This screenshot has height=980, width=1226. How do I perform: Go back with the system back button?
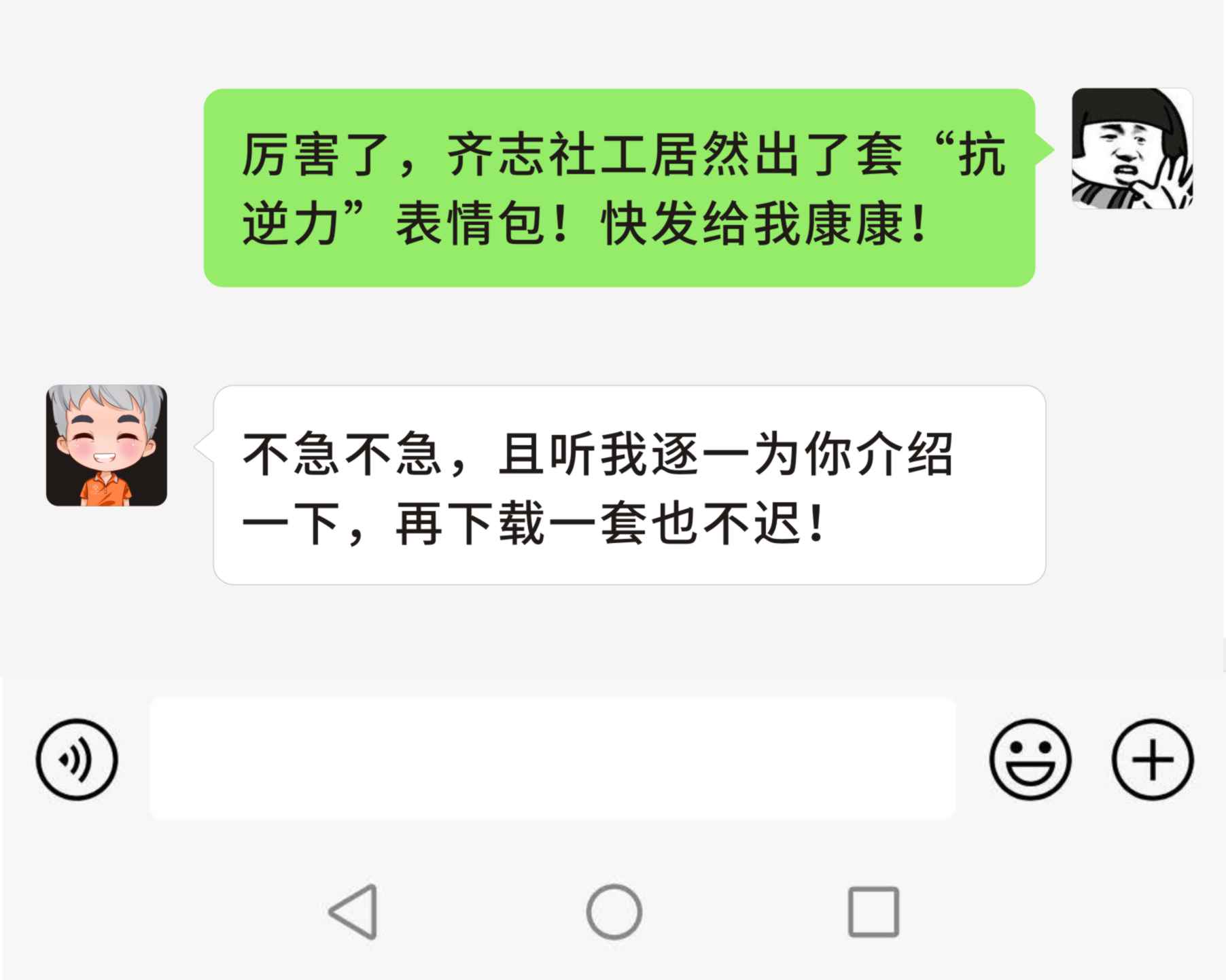coord(353,912)
